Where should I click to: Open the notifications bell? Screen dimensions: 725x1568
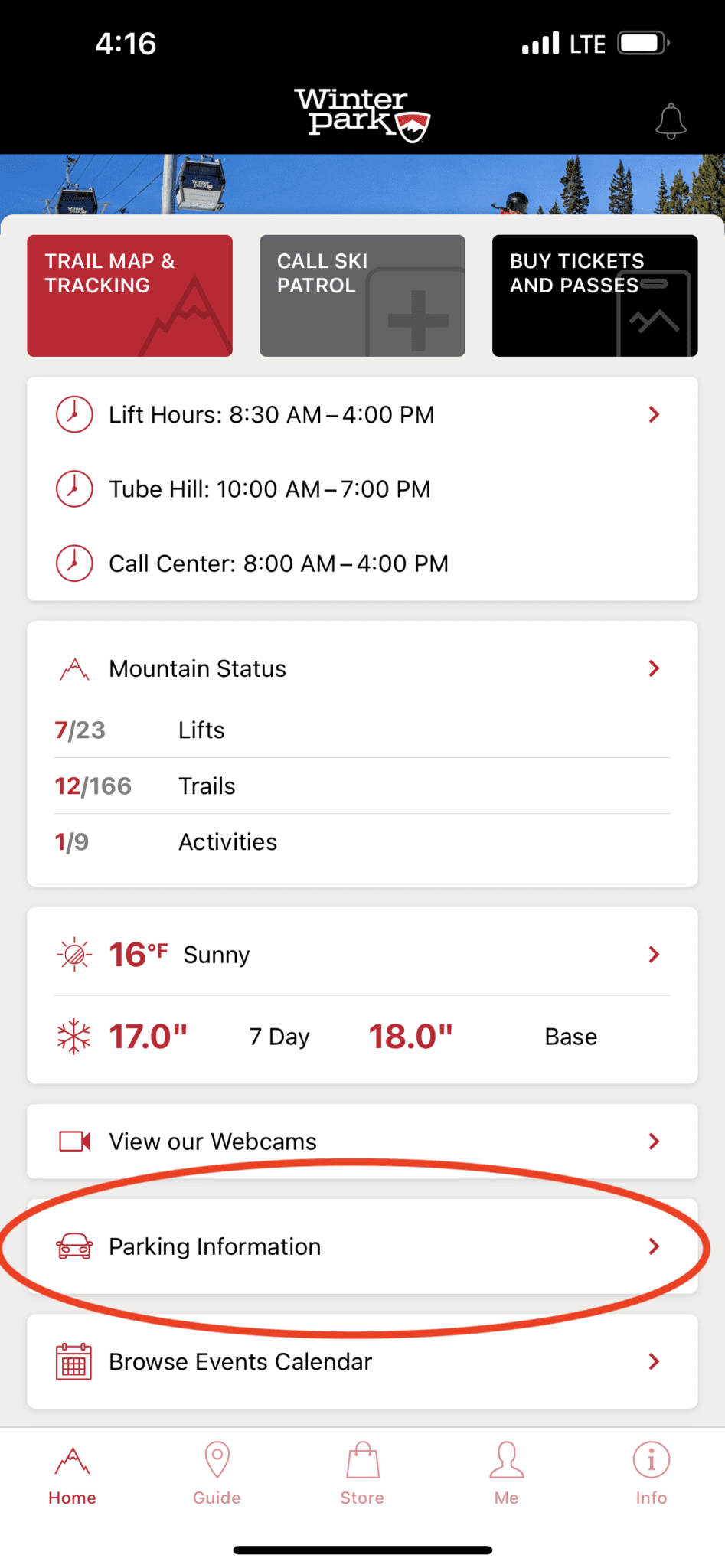pos(671,121)
